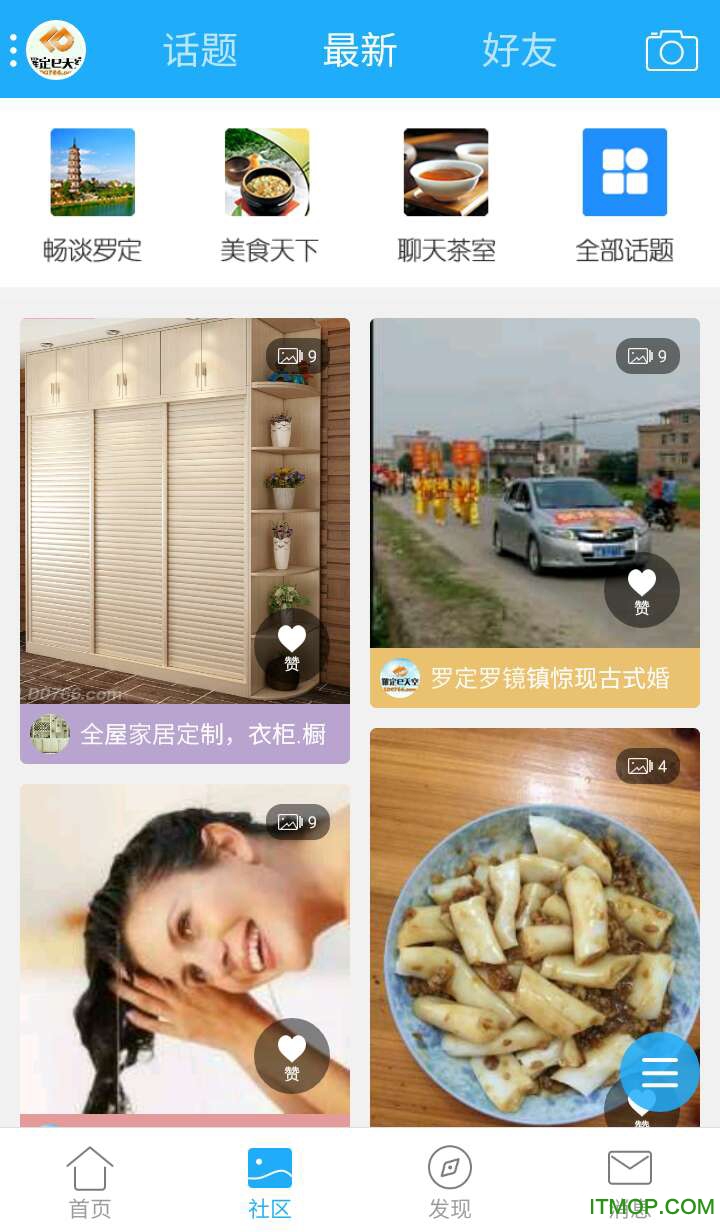The image size is (720, 1232).
Task: Go to the 首页 home screen
Action: point(89,1180)
